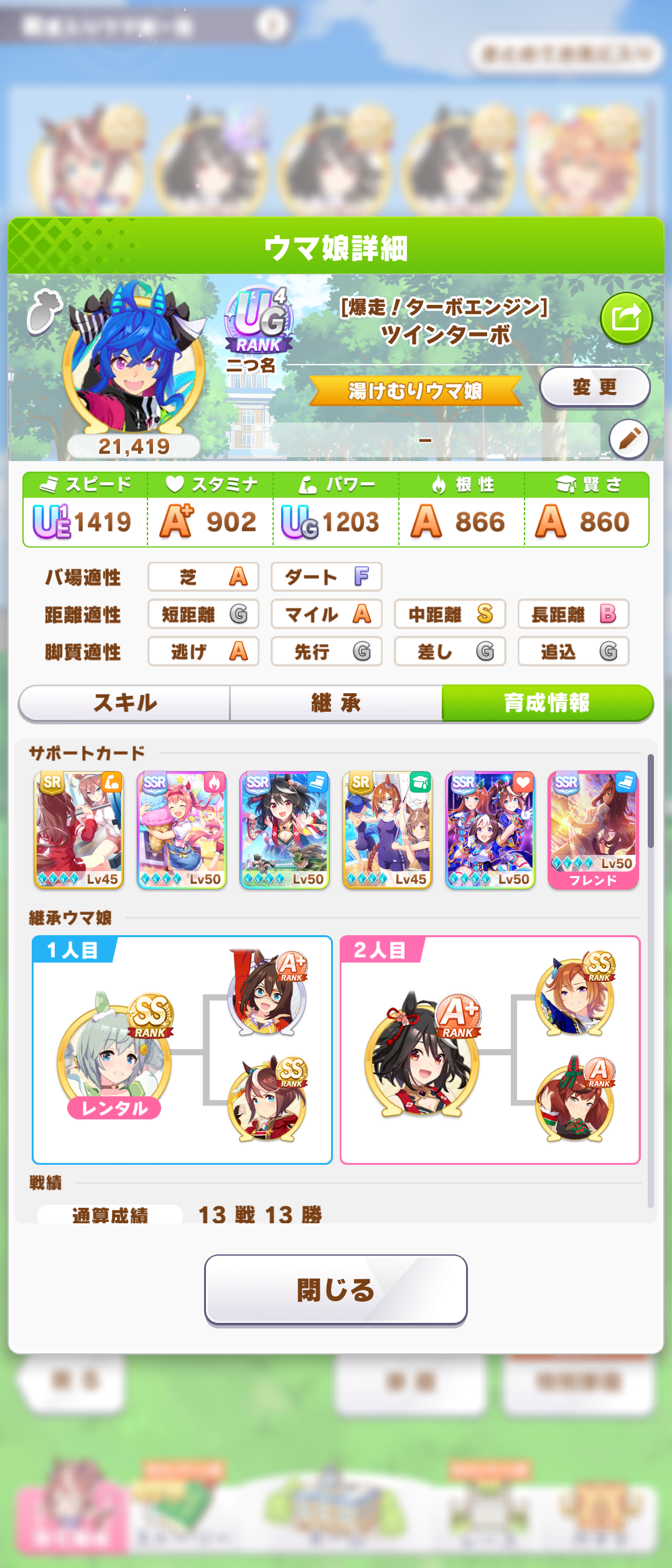This screenshot has width=672, height=1568.
Task: Switch to the スキル tab
Action: (x=125, y=703)
